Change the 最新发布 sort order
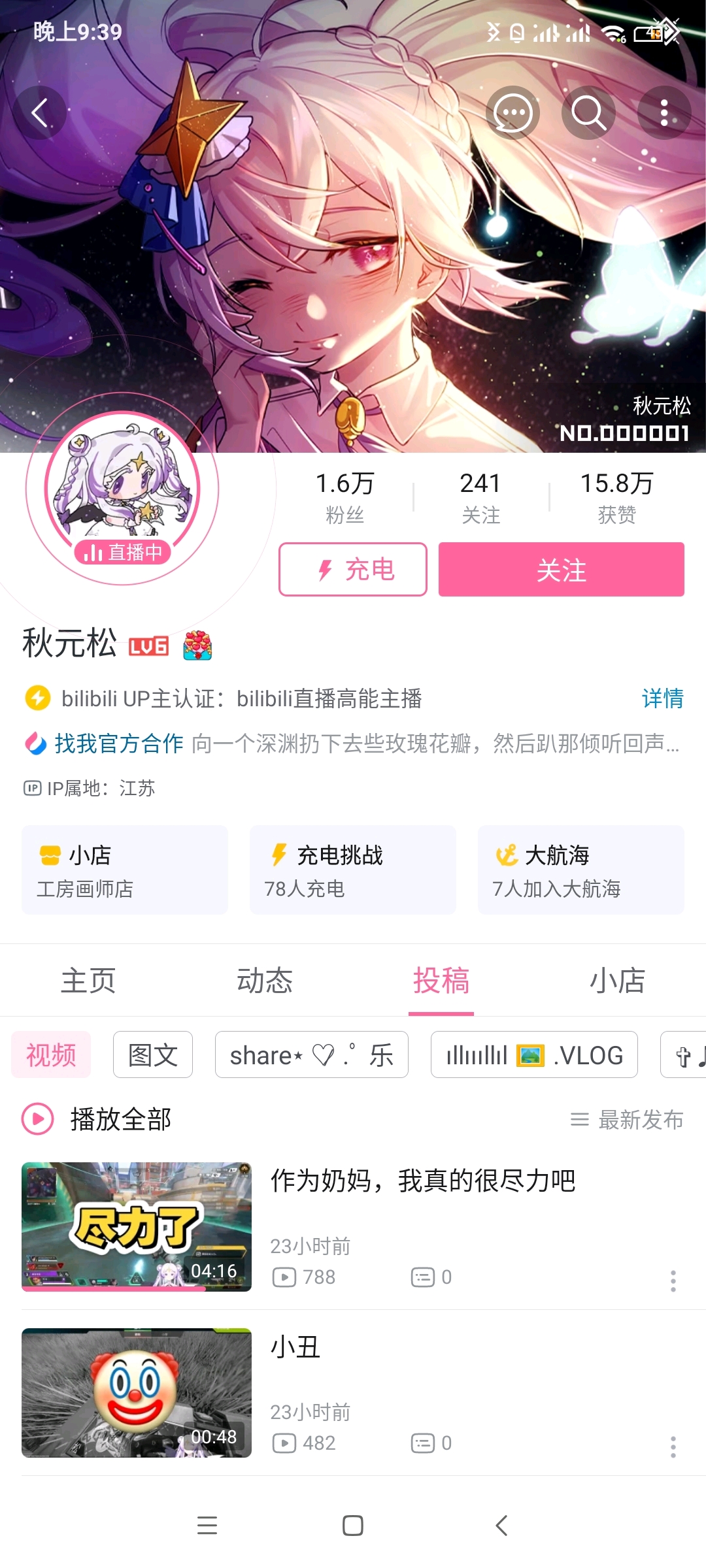 tap(628, 1120)
